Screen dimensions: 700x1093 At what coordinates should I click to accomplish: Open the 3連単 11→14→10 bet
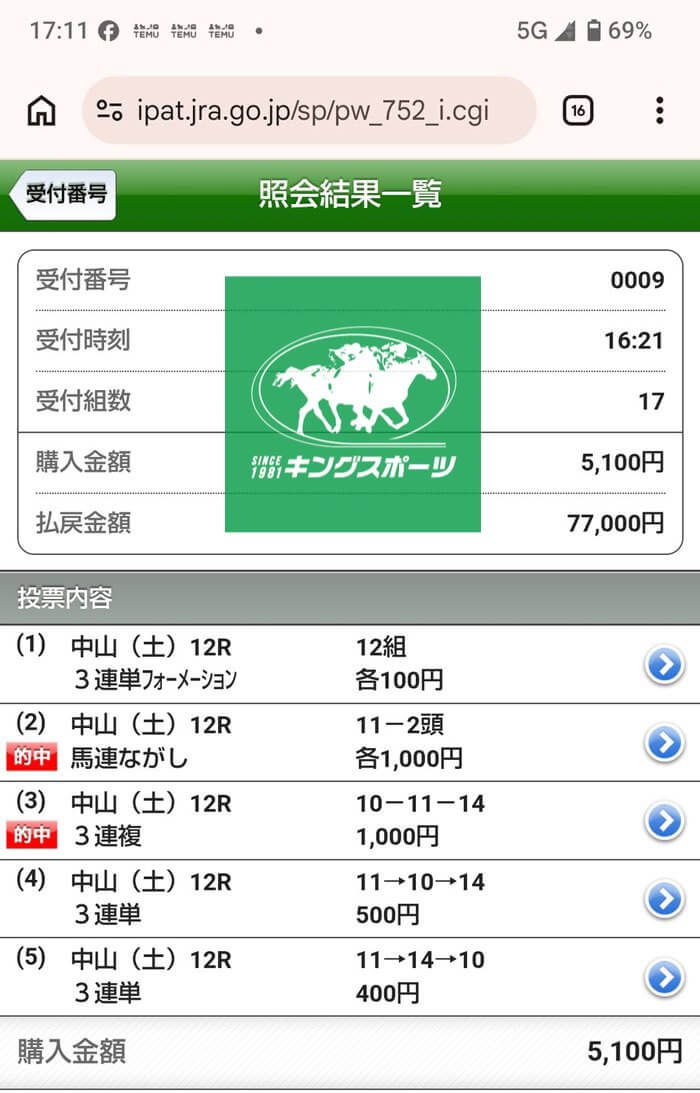point(664,976)
